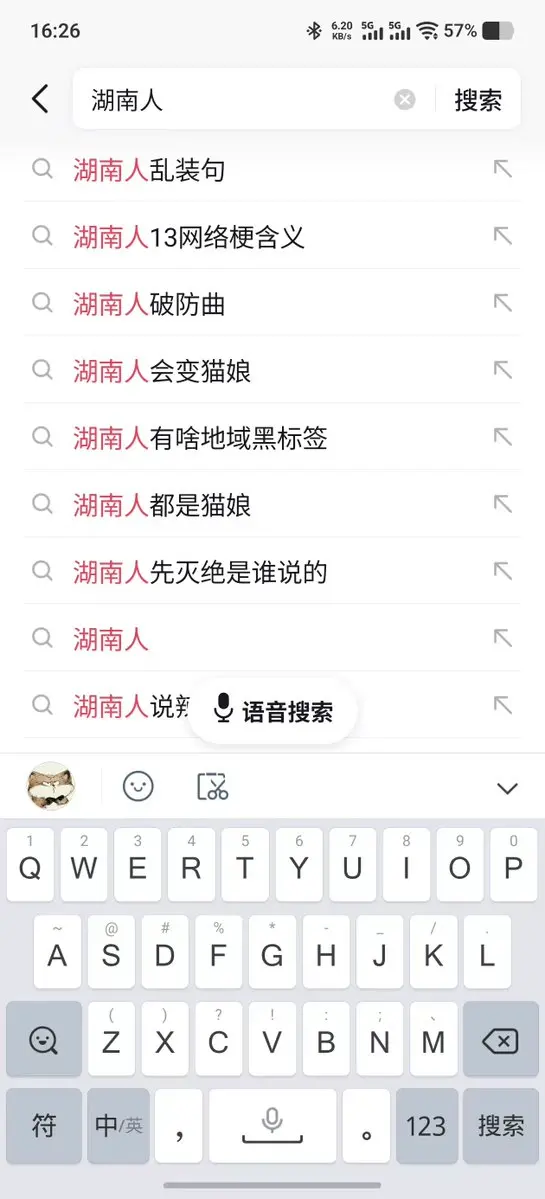Viewport: 545px width, 1199px height.
Task: Choose the 湖南人破防曲 suggestion
Action: pos(272,304)
